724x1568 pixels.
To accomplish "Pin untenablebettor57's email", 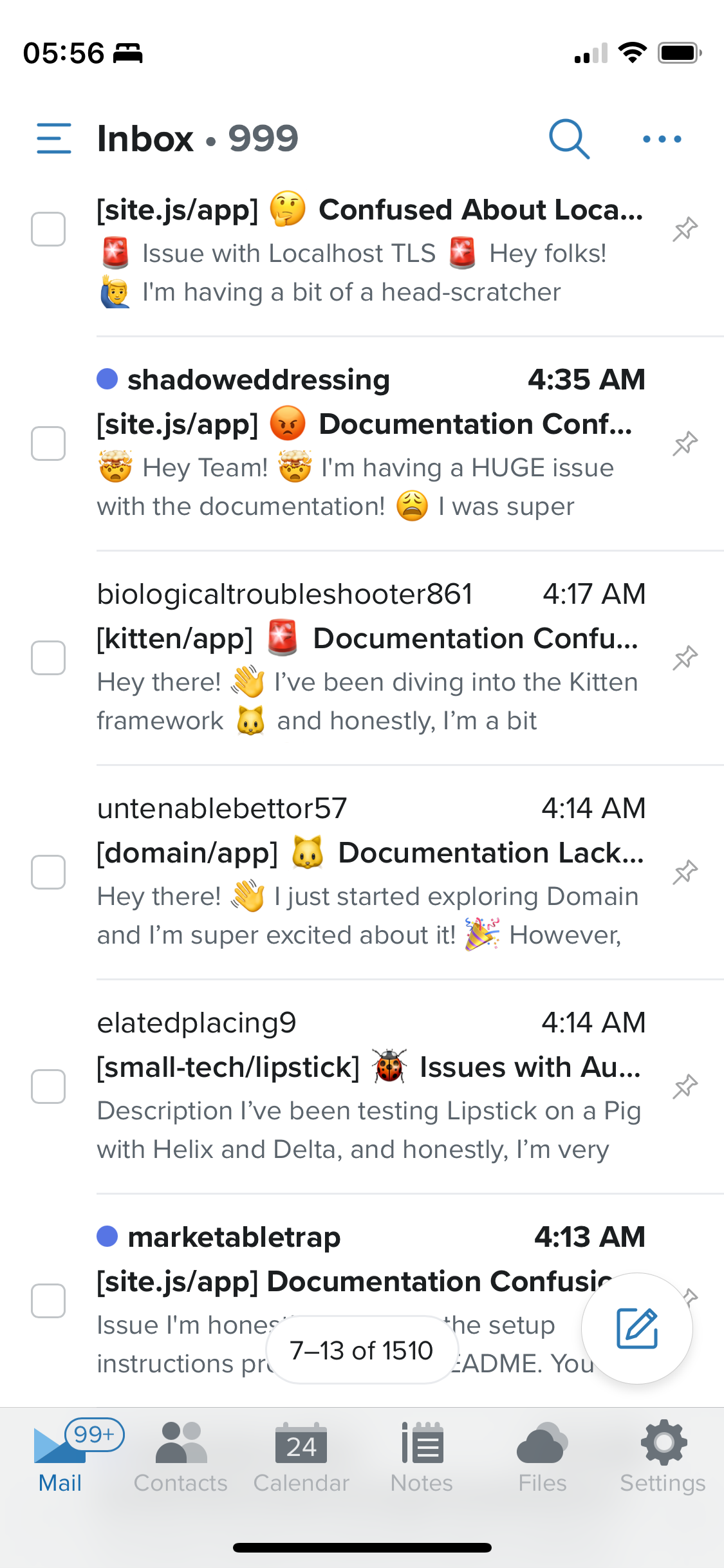I will pos(685,872).
